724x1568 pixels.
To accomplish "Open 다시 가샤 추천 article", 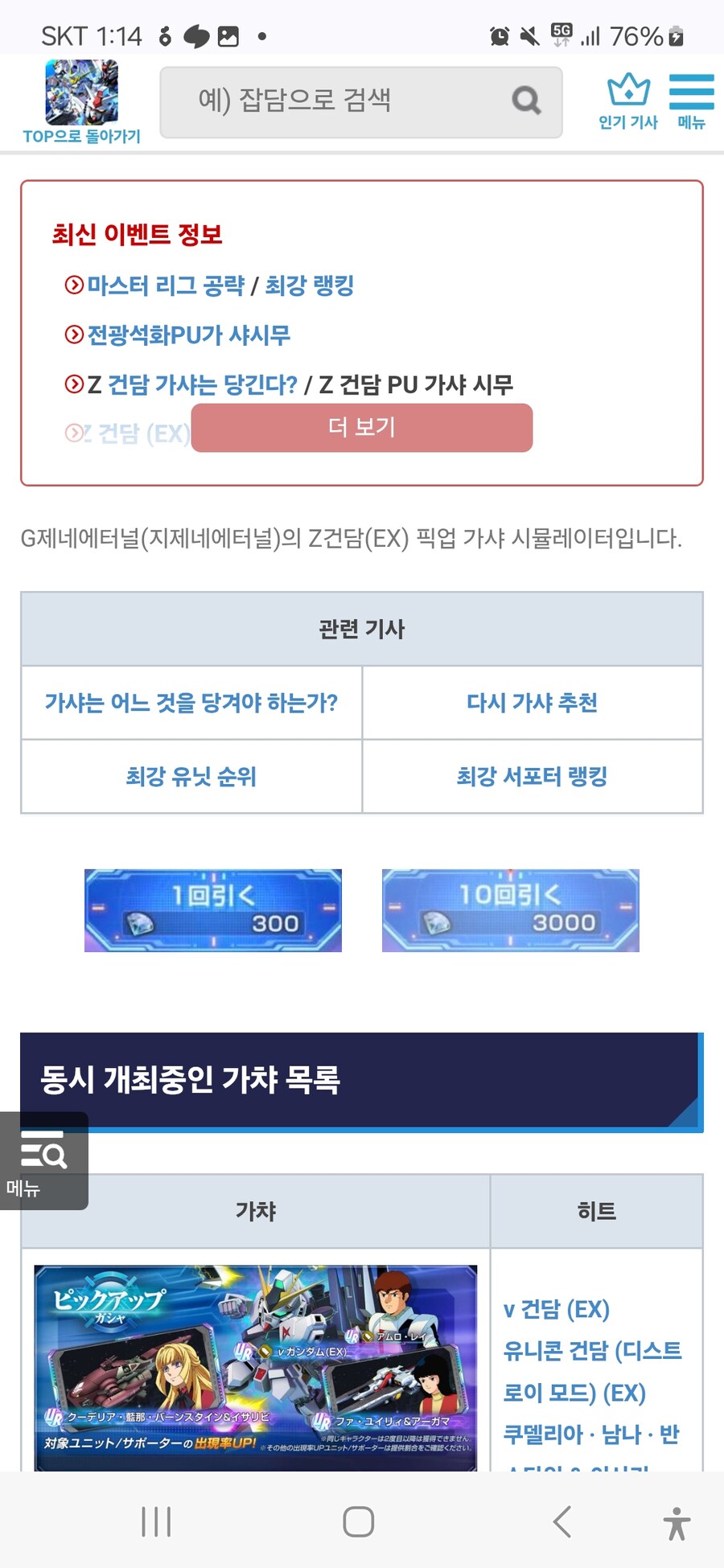I will [x=532, y=703].
